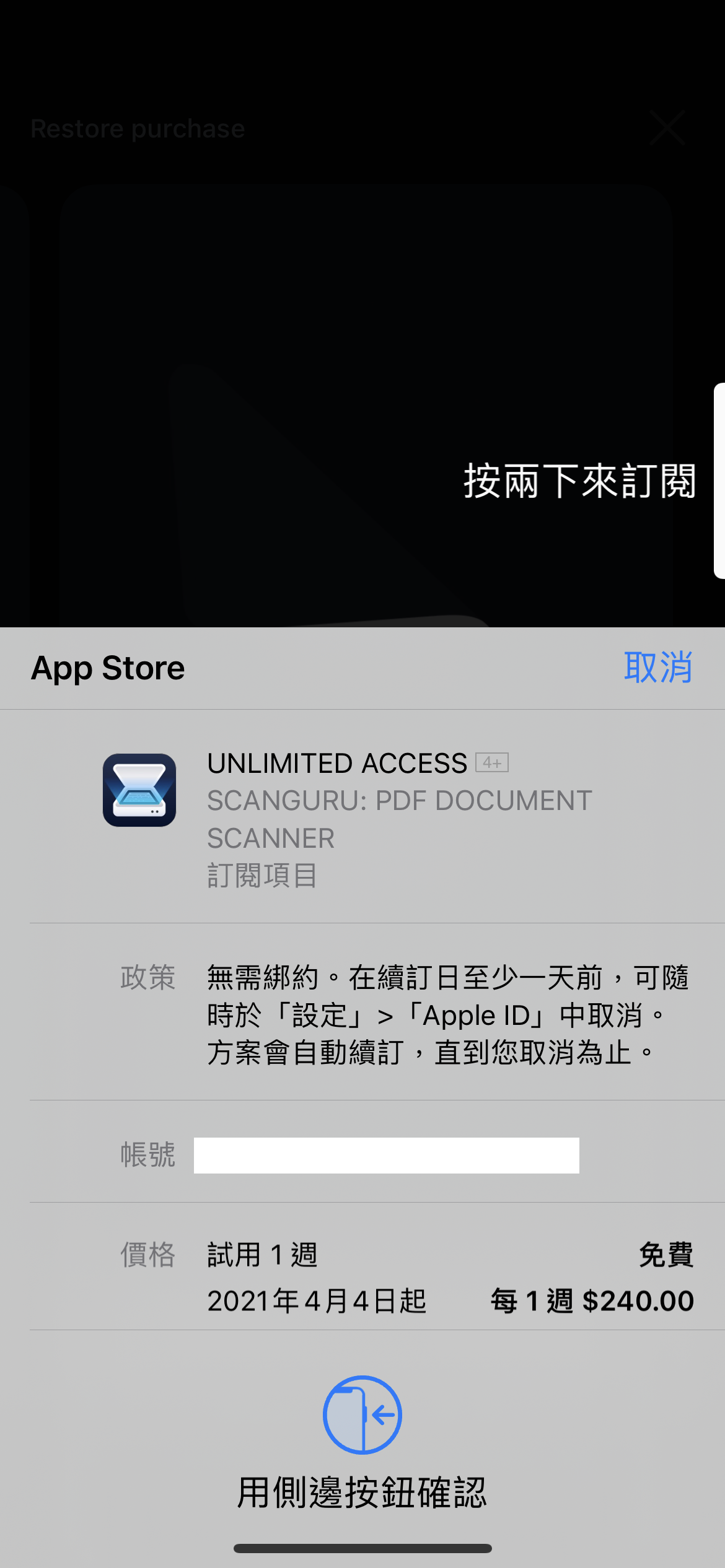The image size is (725, 1568).
Task: Close the subscription offer with the X
Action: click(667, 128)
